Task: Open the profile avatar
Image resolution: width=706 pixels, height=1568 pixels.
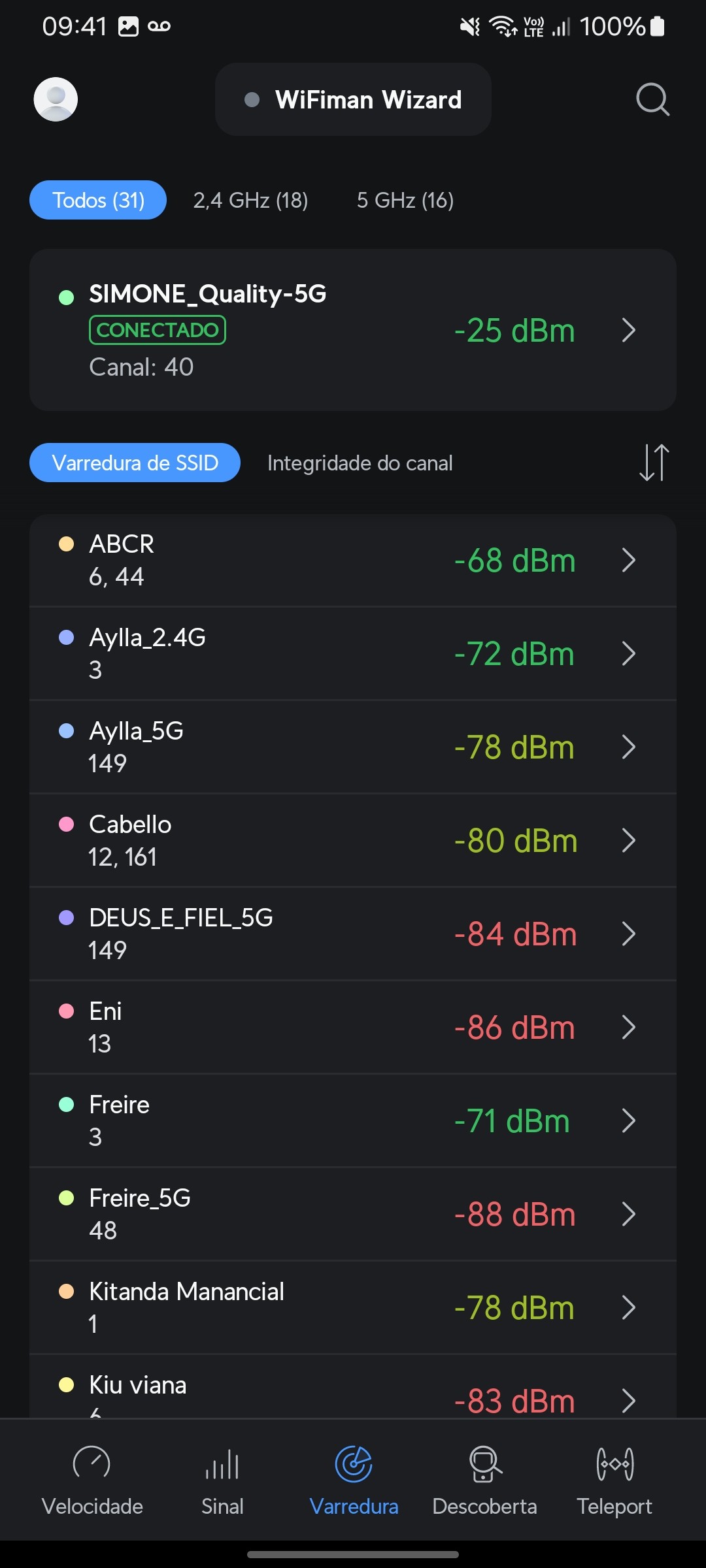Action: point(56,99)
